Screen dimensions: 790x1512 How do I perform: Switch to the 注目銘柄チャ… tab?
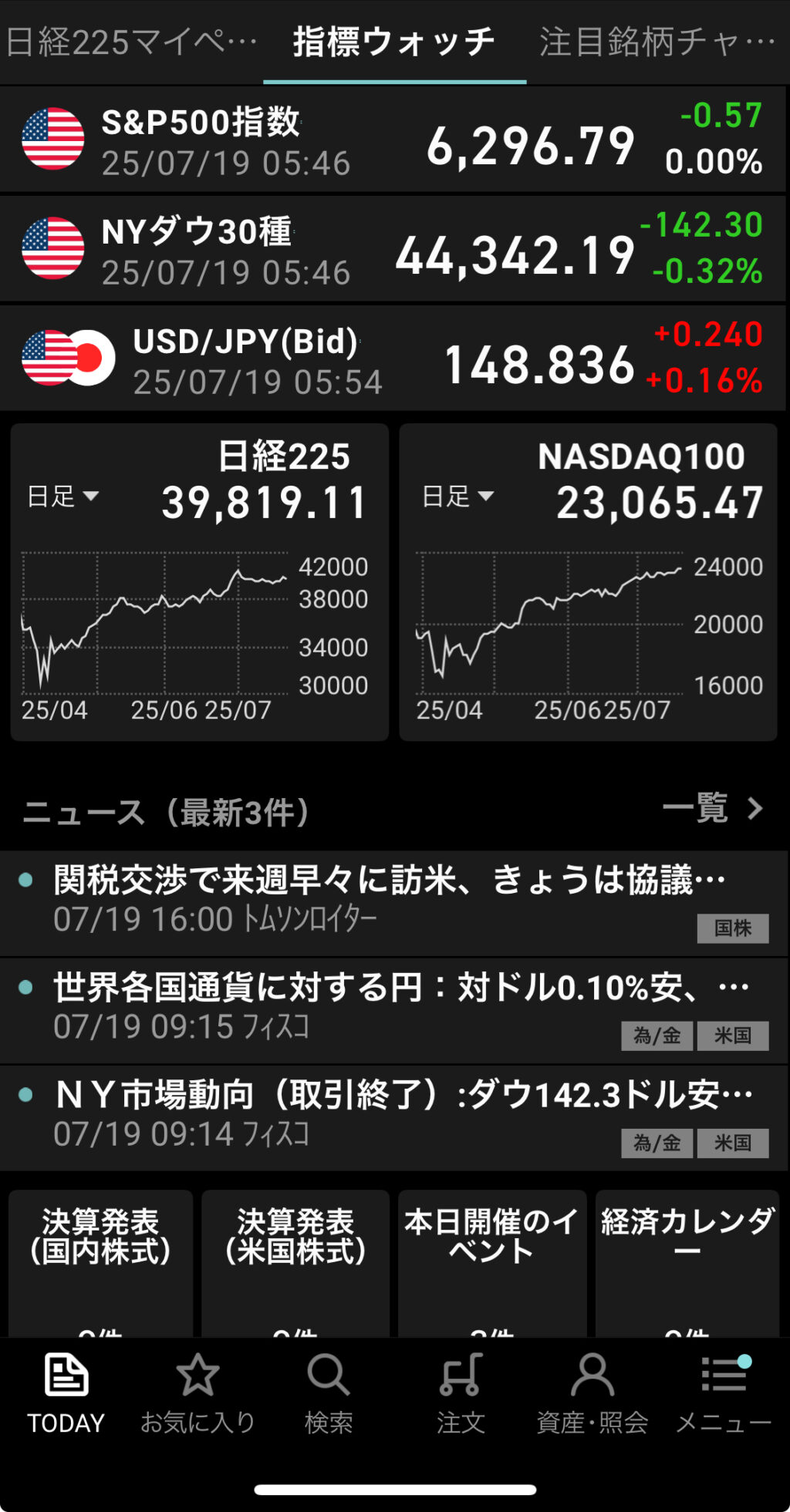coord(657,42)
